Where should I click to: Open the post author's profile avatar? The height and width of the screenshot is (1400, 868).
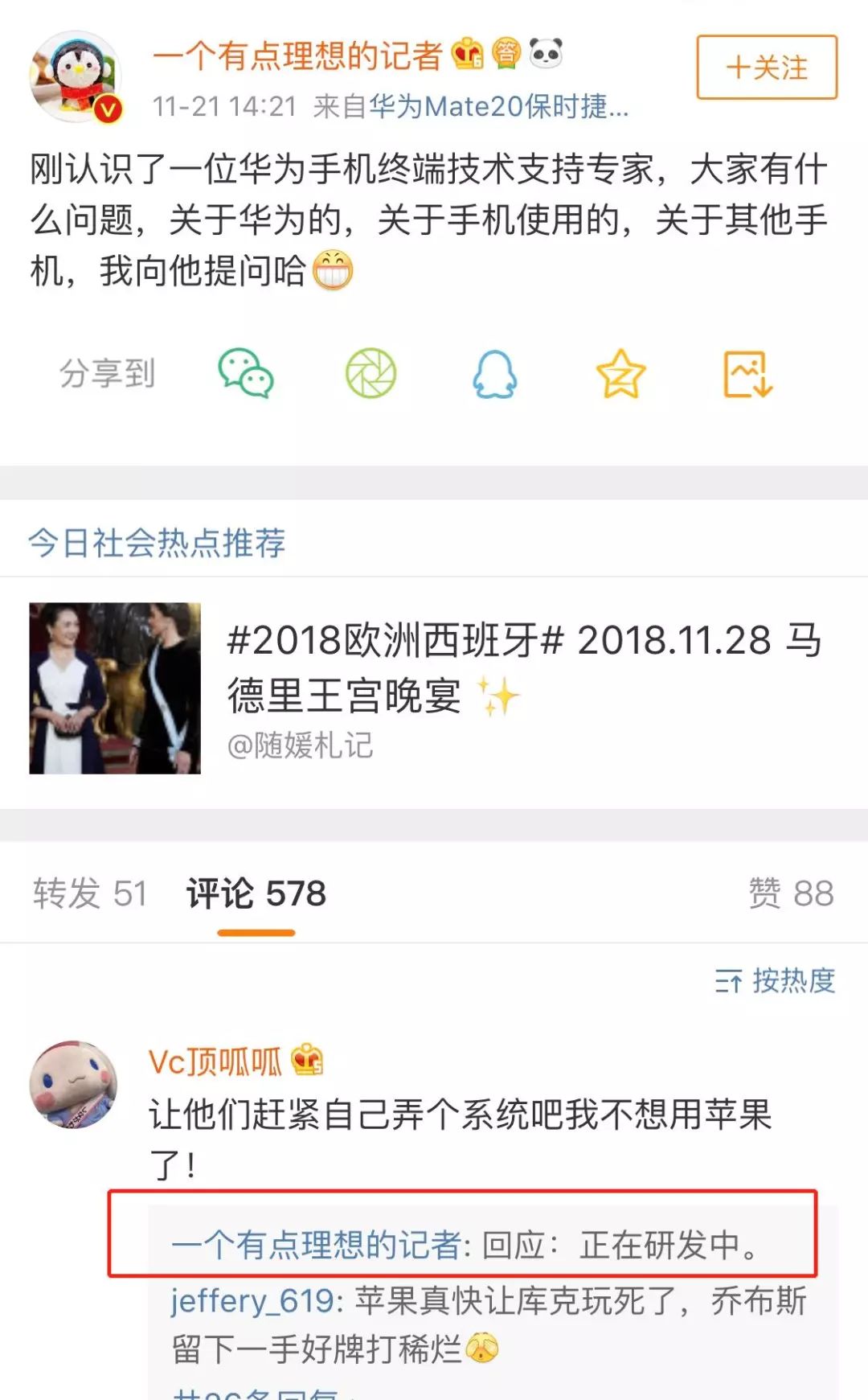point(76,78)
